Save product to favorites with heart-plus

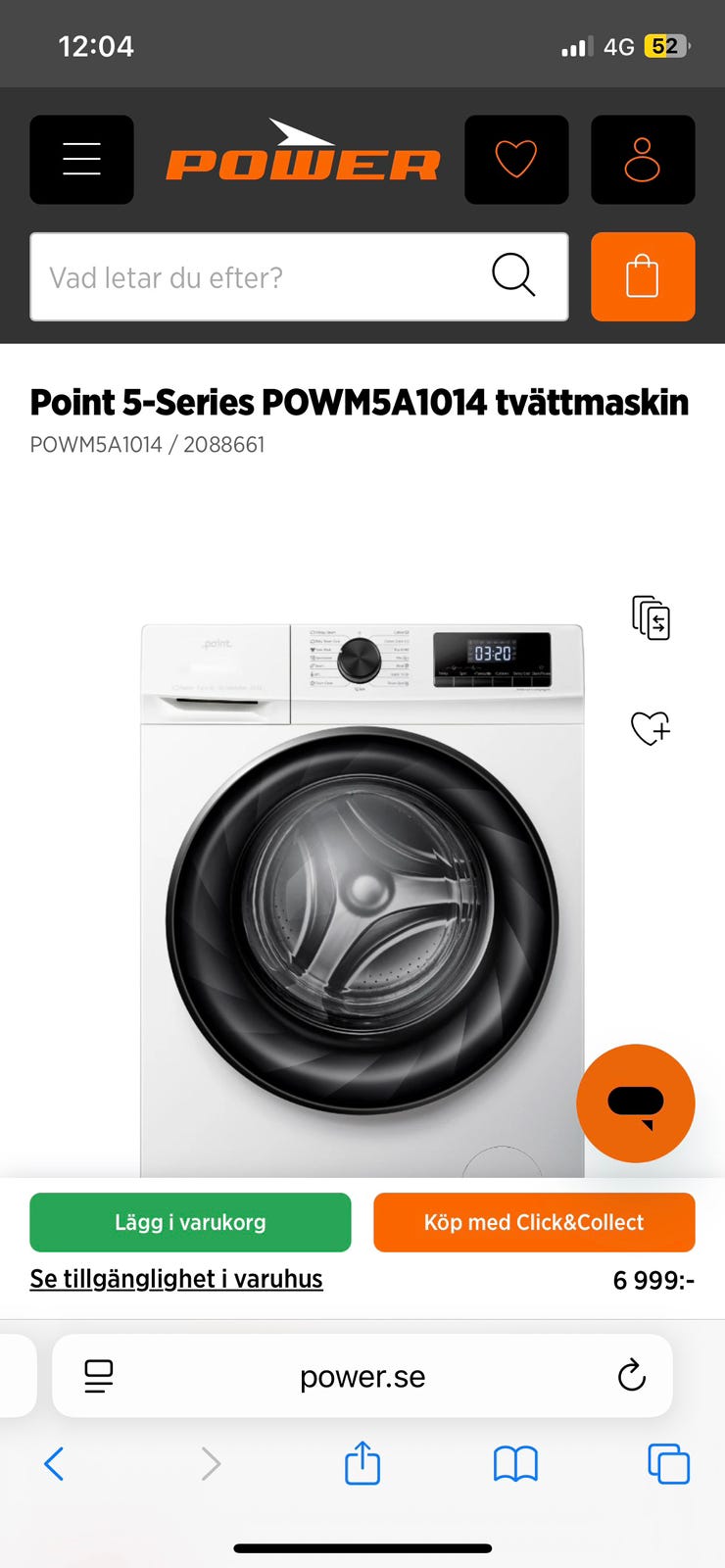(650, 727)
